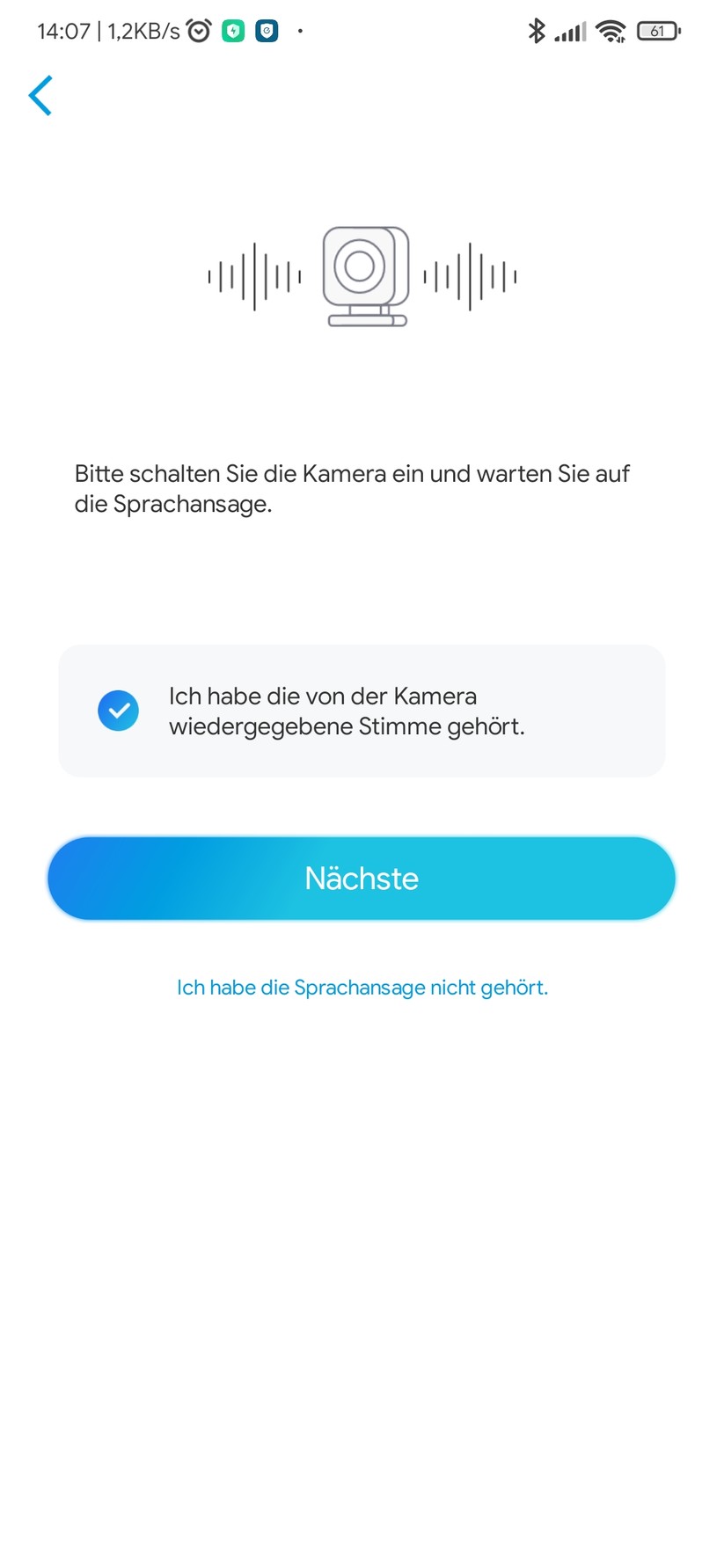Tap the small dot in the status bar

[299, 32]
